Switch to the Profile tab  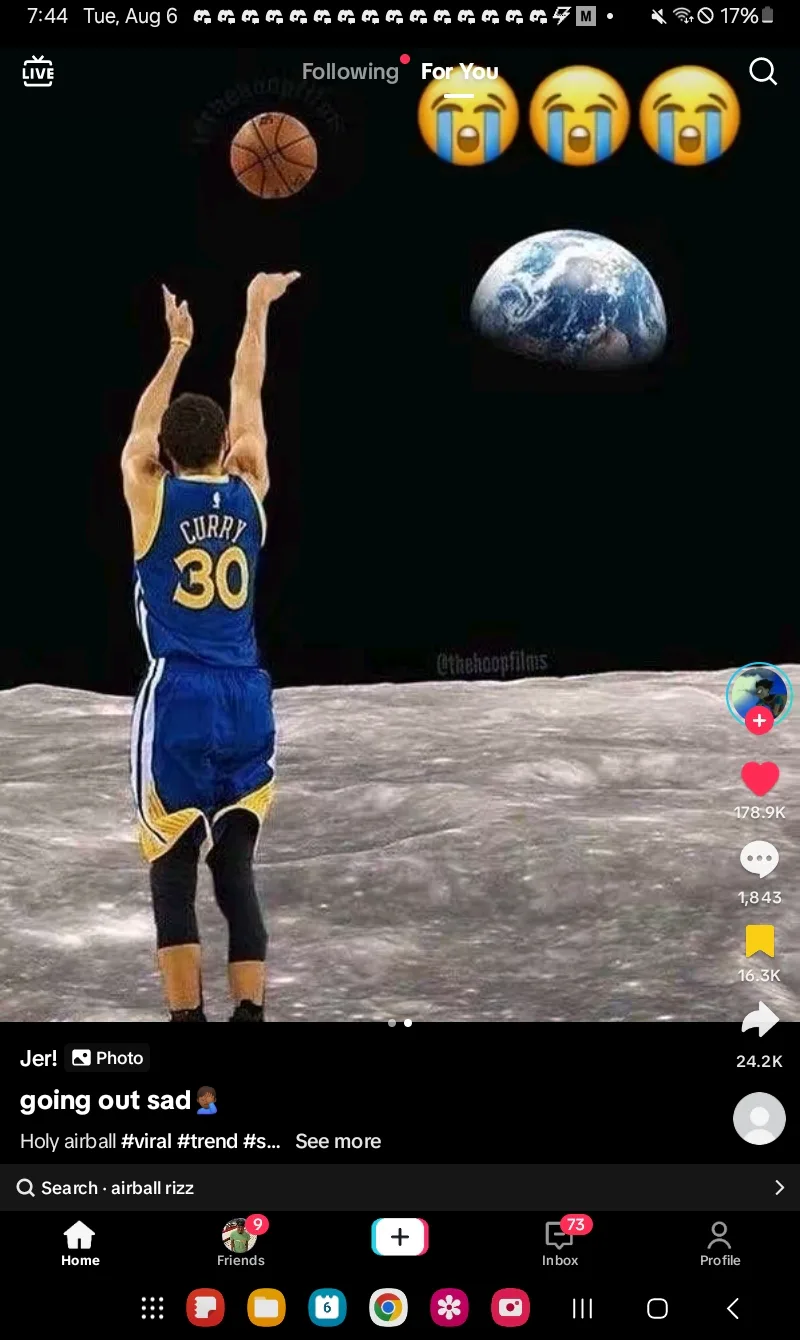coord(720,1243)
